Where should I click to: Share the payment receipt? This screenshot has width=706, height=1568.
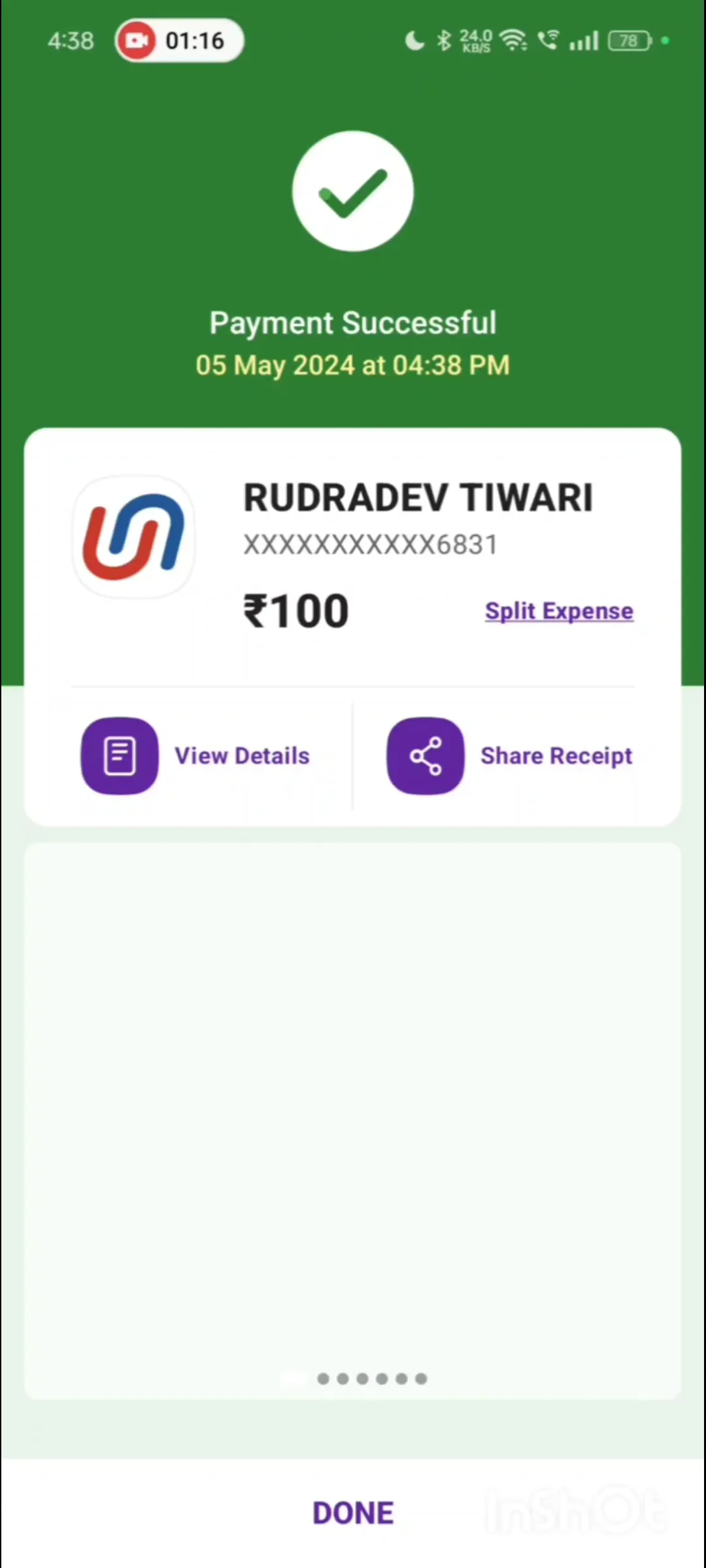510,756
